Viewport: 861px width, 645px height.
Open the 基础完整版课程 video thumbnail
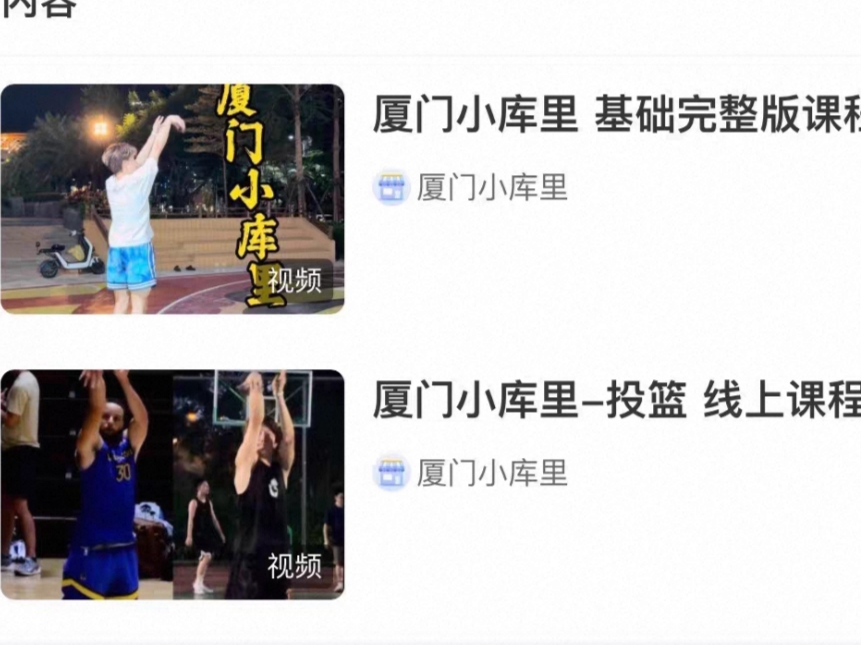pyautogui.click(x=172, y=198)
